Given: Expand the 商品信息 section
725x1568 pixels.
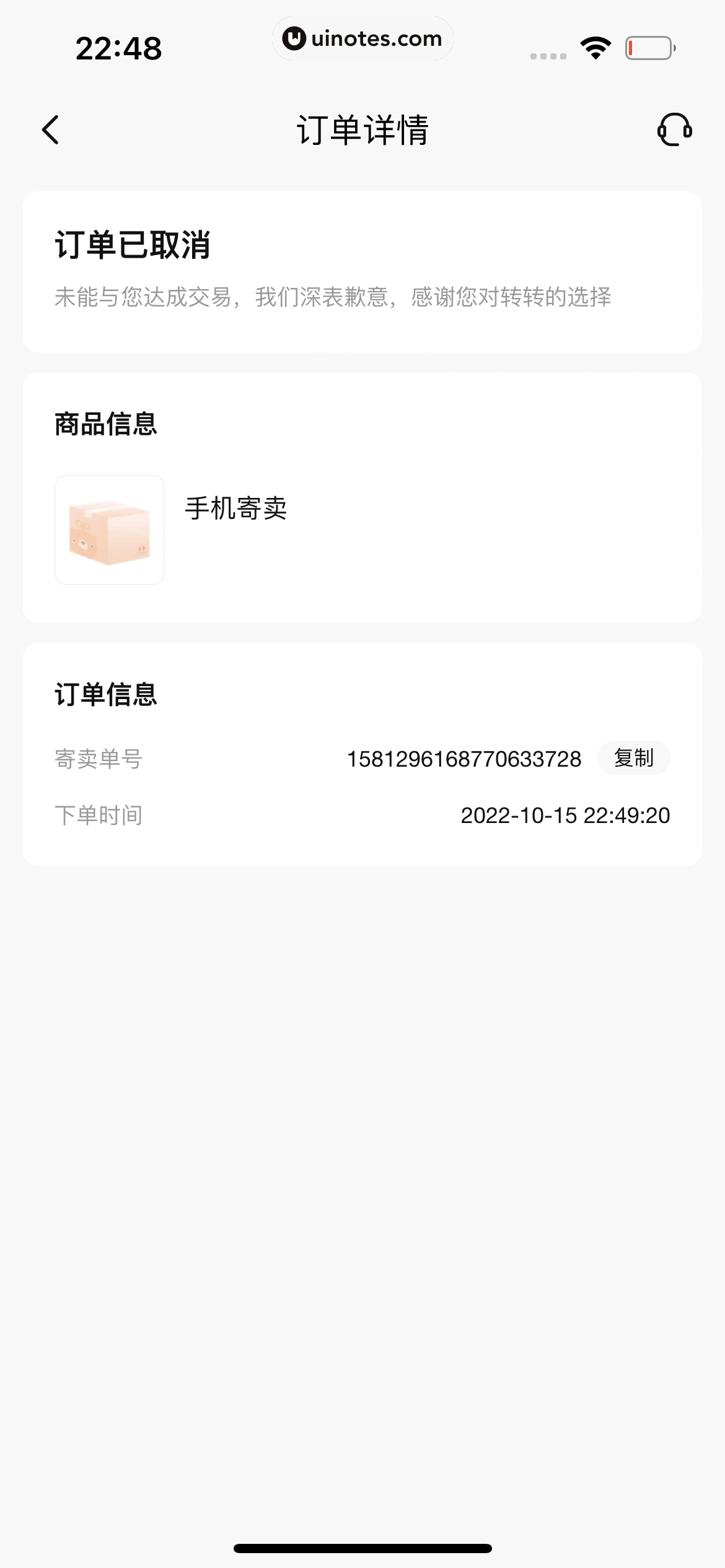Looking at the screenshot, I should coord(105,425).
